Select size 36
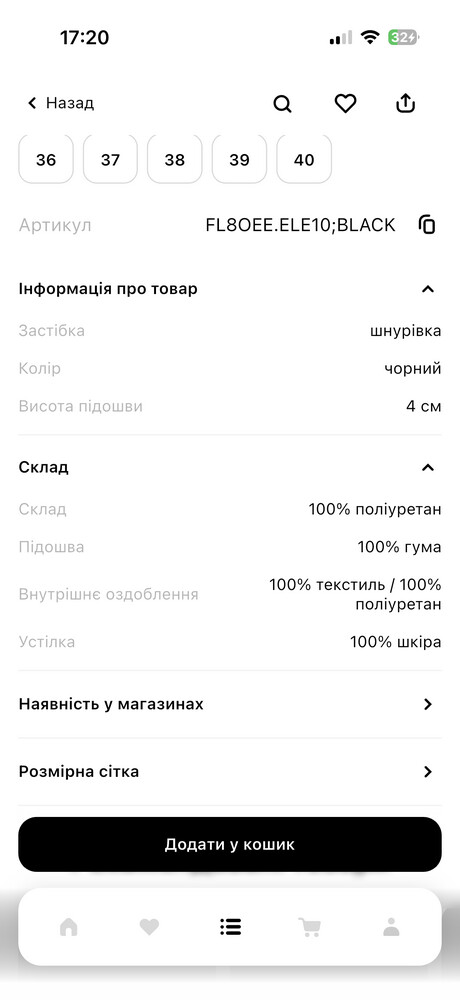 [46, 159]
